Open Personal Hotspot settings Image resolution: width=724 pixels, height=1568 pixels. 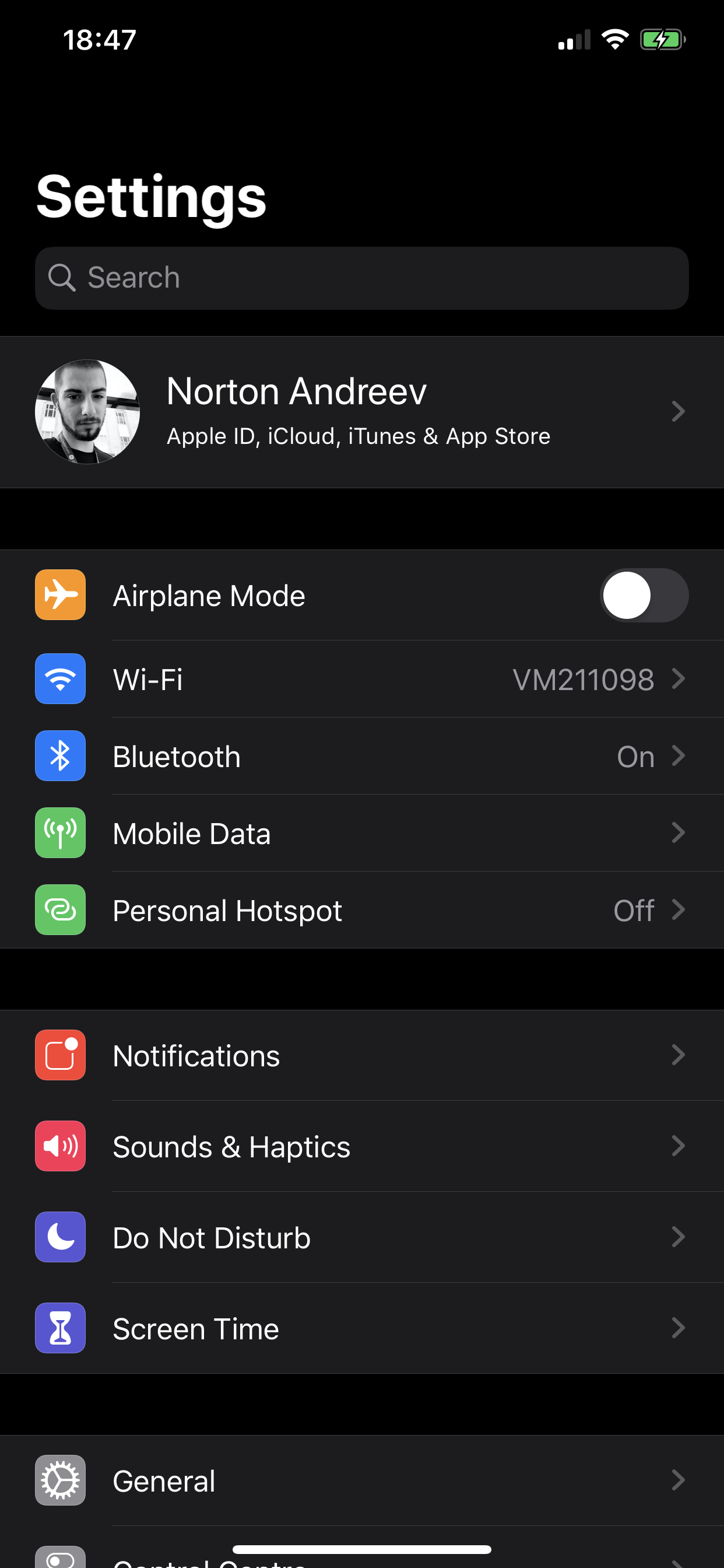[x=362, y=910]
